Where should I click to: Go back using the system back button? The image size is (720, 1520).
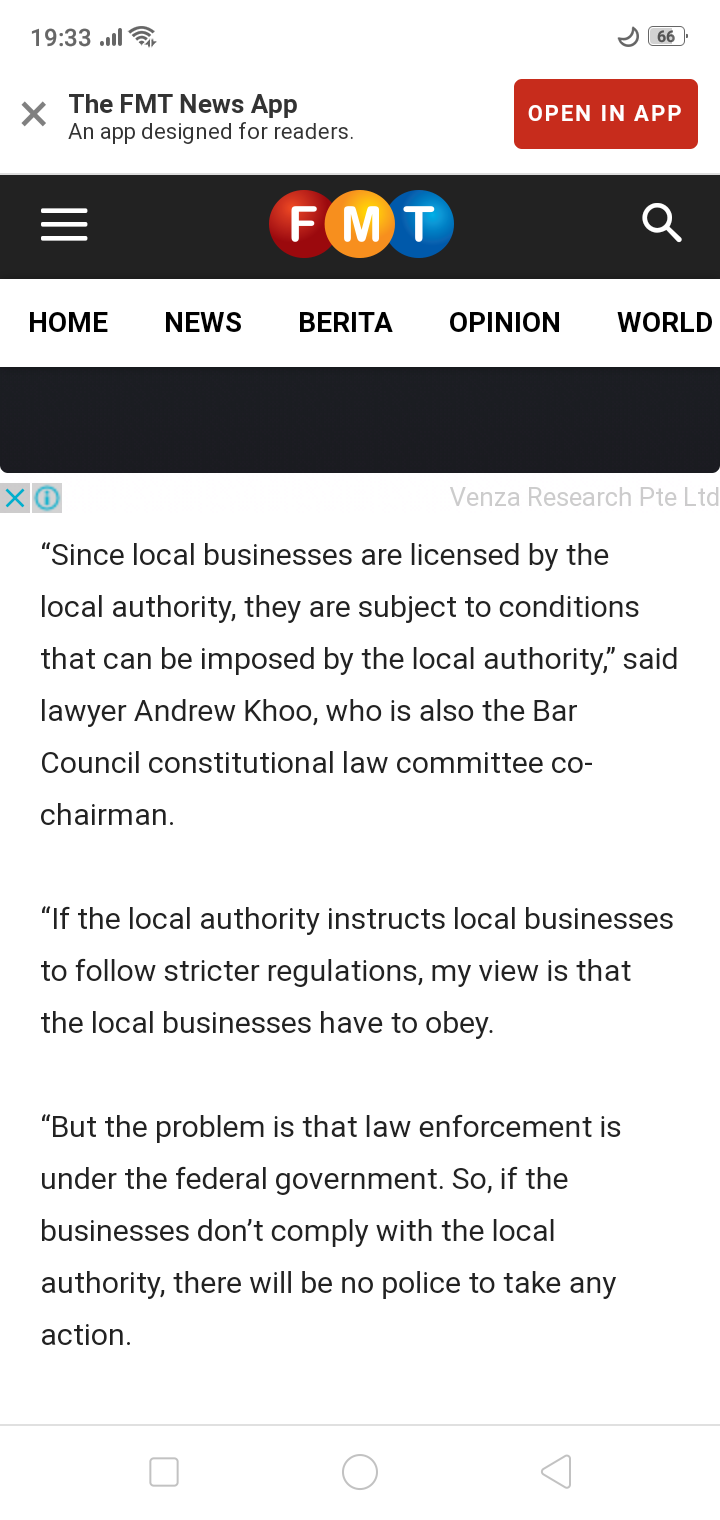pos(556,1471)
